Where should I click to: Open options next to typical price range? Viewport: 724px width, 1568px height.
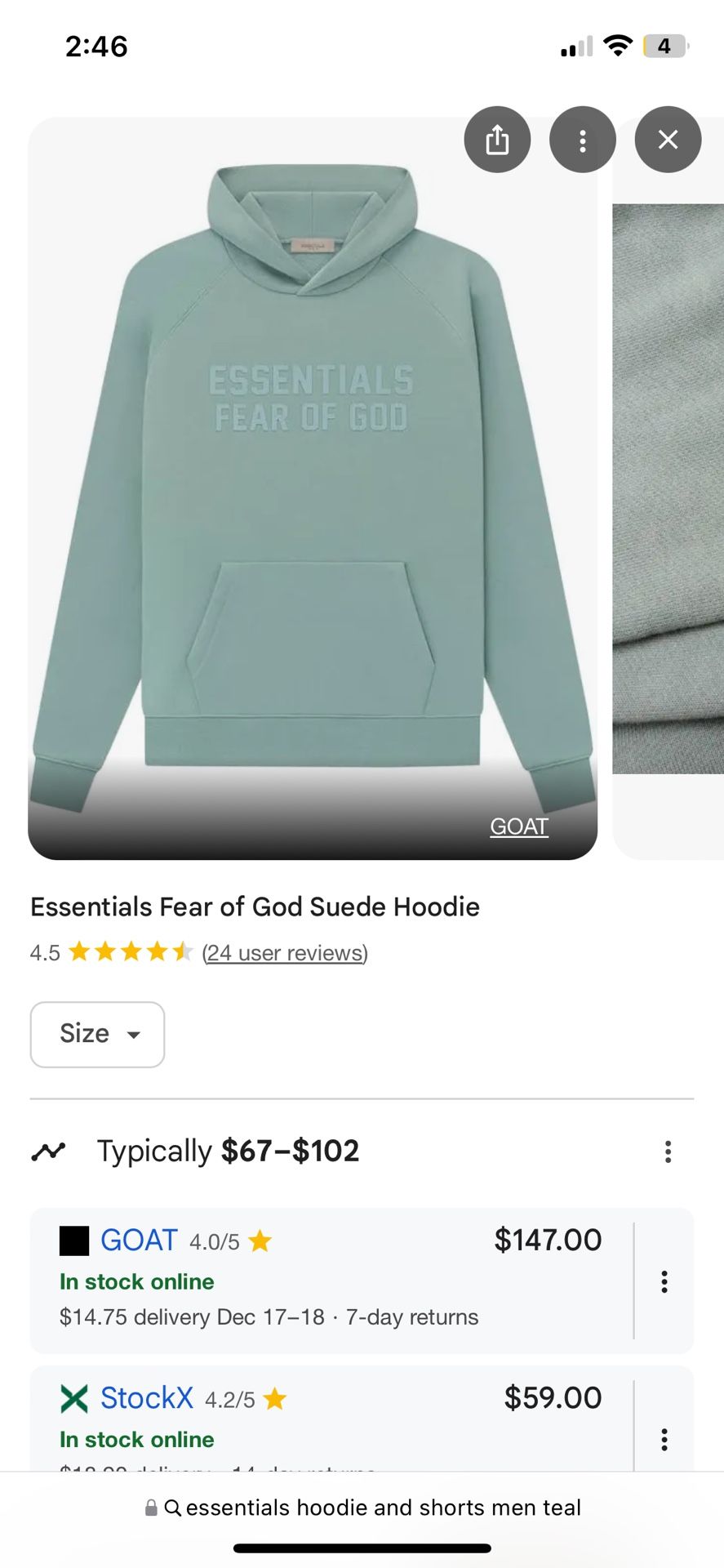pos(668,1151)
